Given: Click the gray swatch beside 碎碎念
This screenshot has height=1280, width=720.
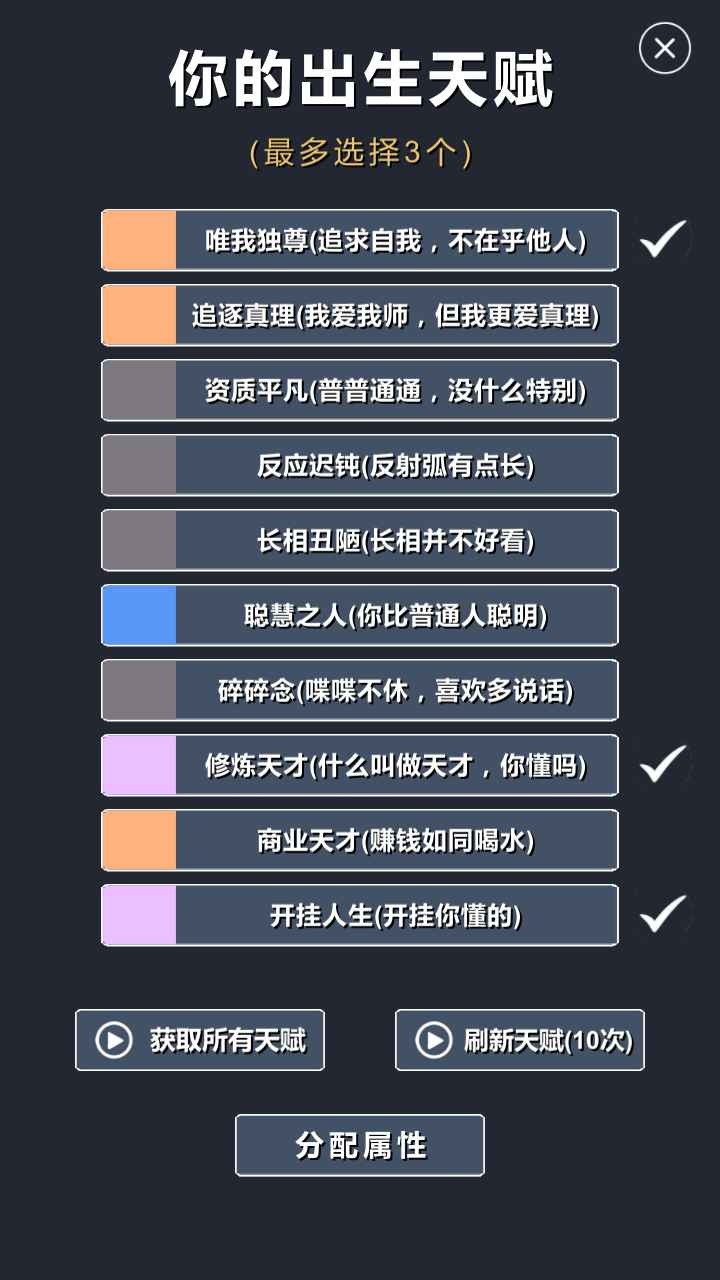Looking at the screenshot, I should 137,690.
